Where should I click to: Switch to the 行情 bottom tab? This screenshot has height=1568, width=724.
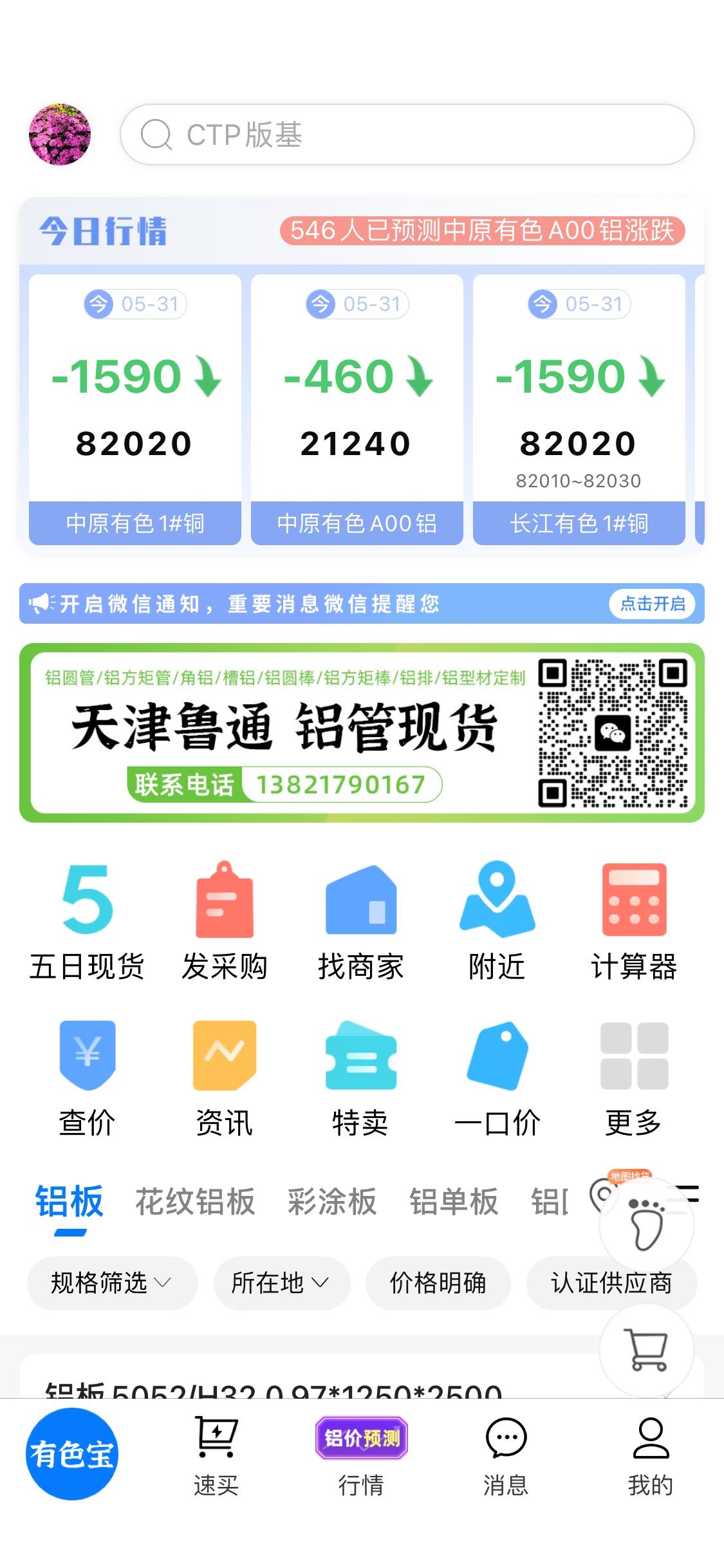tap(361, 1456)
